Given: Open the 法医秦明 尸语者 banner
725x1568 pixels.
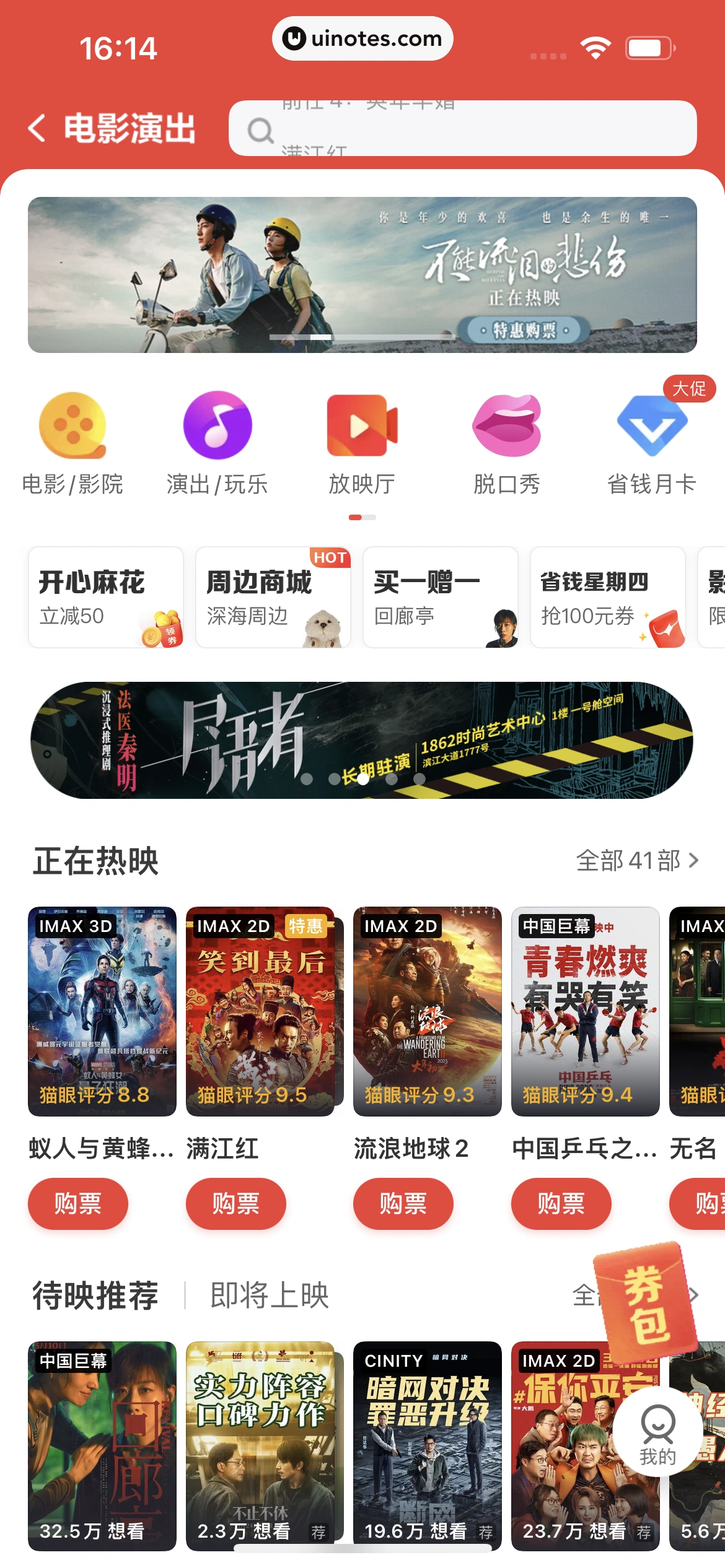Looking at the screenshot, I should tap(362, 740).
